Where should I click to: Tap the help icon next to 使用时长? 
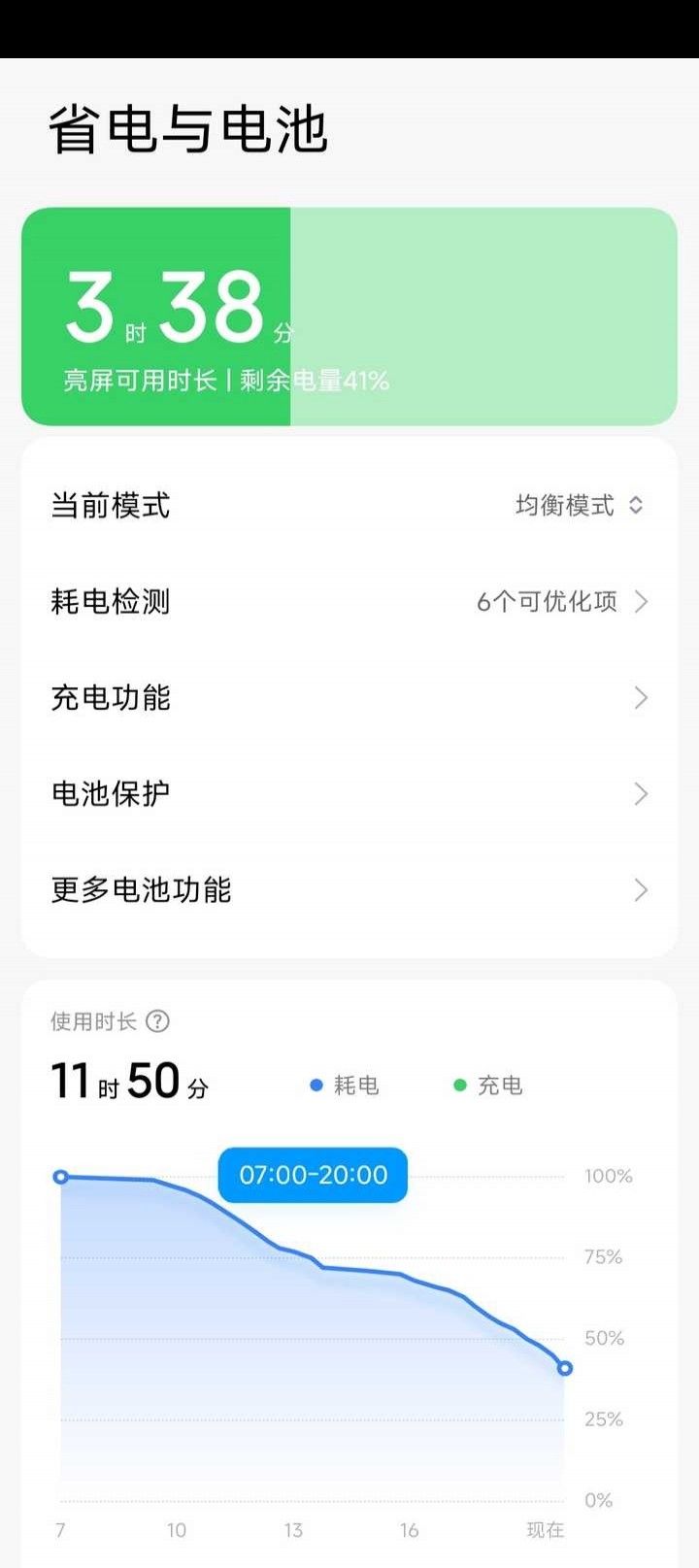157,1021
